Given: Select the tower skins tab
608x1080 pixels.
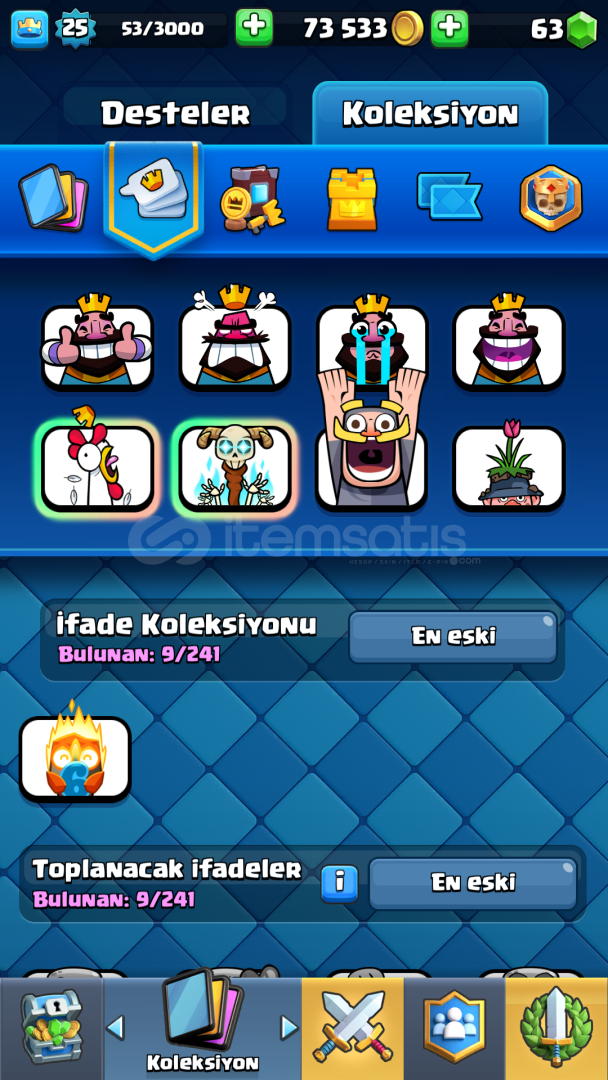Looking at the screenshot, I should tap(353, 198).
